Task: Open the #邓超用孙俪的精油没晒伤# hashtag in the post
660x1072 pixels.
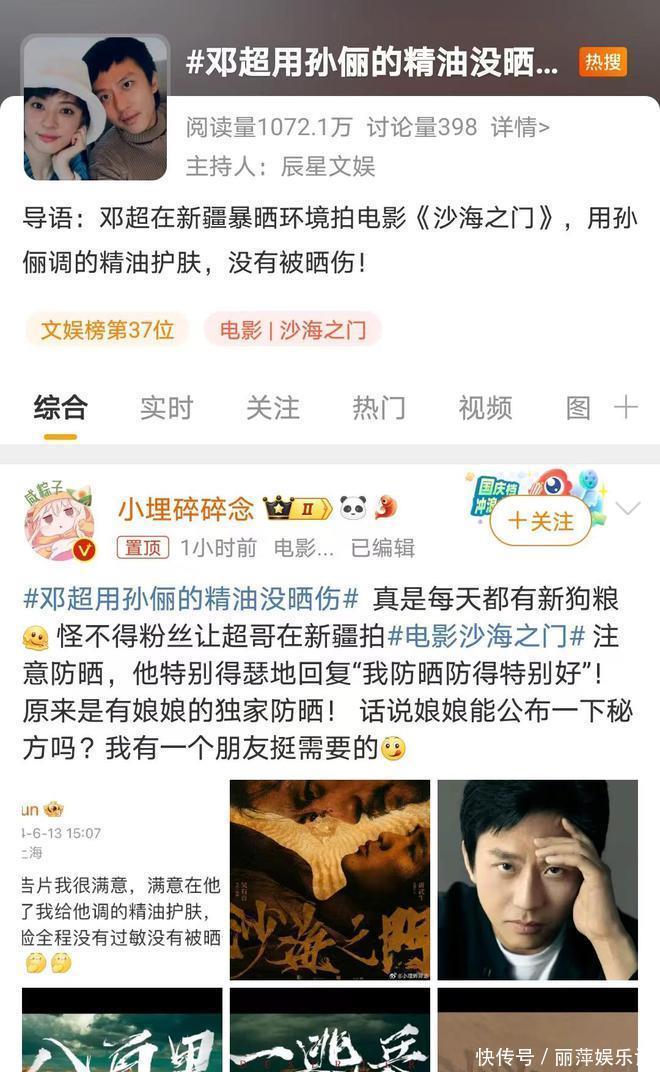Action: point(190,599)
